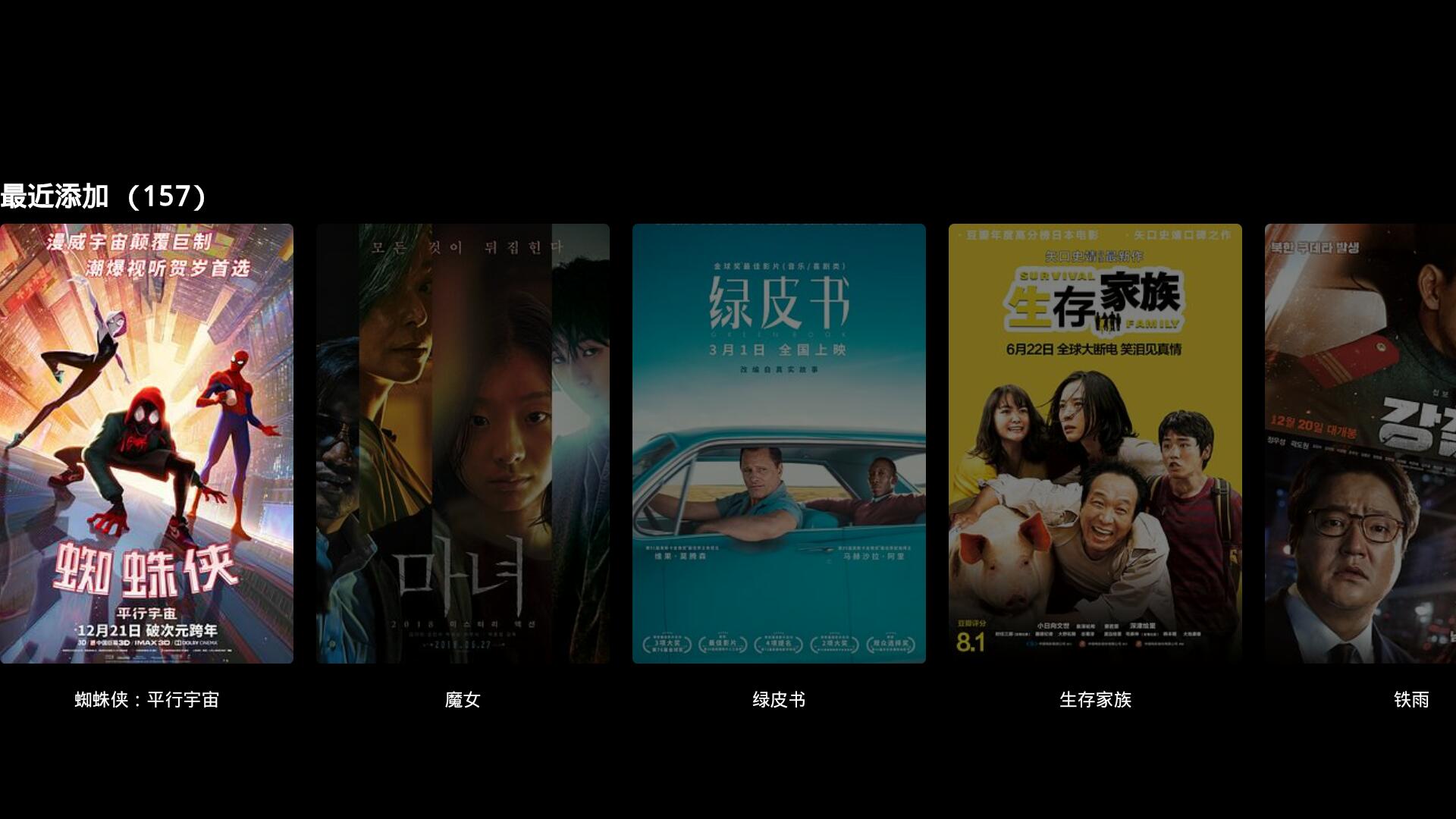Open the 蜘蛛侠：平行宇宙 movie poster

click(146, 443)
